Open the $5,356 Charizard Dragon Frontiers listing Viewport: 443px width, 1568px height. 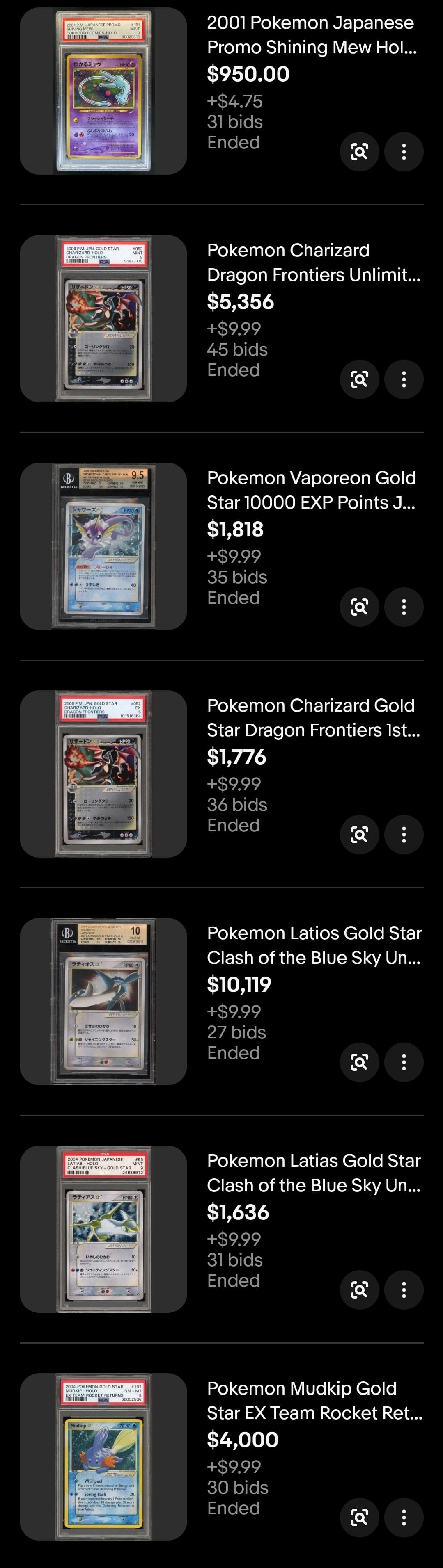click(x=313, y=262)
